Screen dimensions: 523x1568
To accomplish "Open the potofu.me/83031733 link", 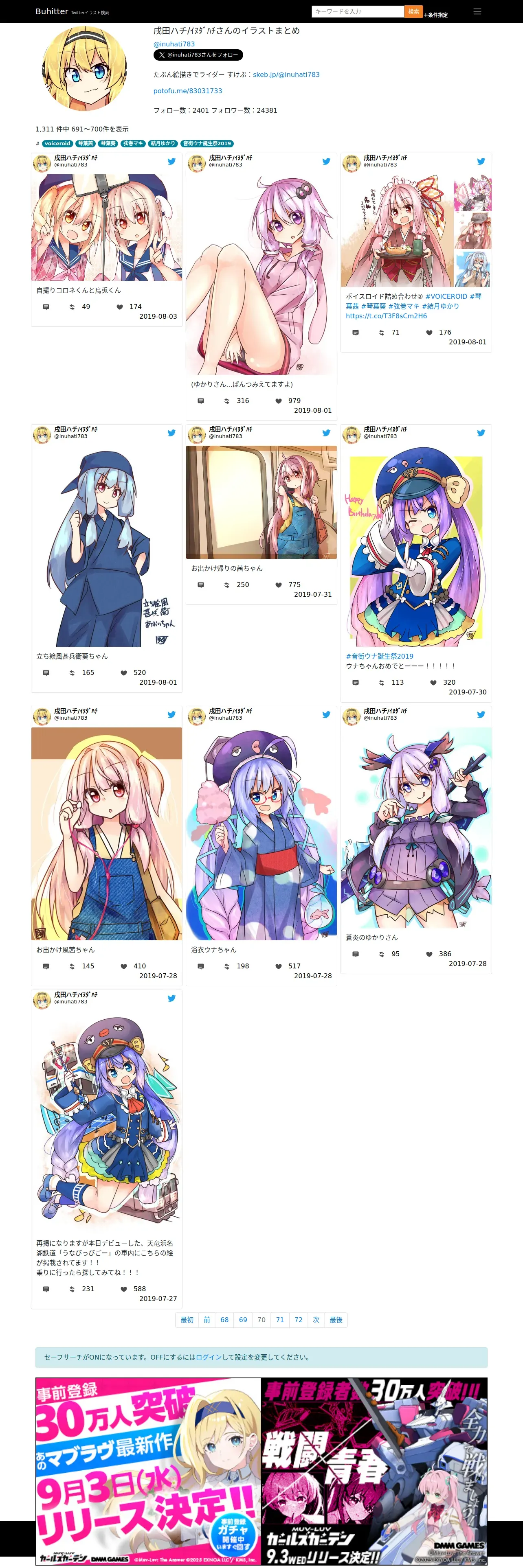I will [x=187, y=91].
